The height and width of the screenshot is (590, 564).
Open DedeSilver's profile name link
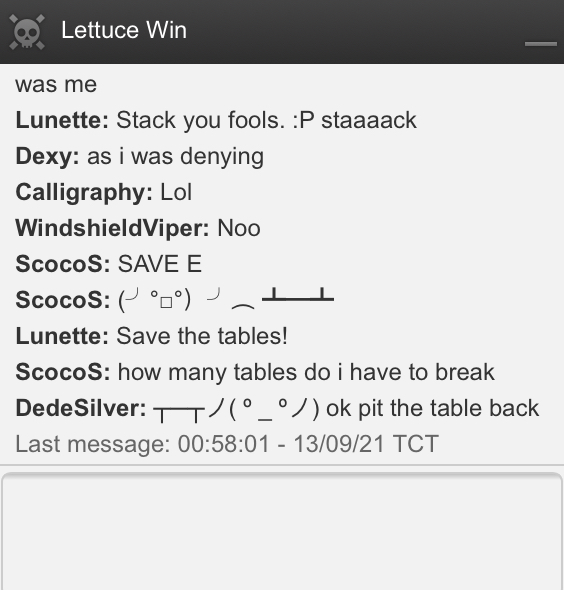tap(81, 408)
